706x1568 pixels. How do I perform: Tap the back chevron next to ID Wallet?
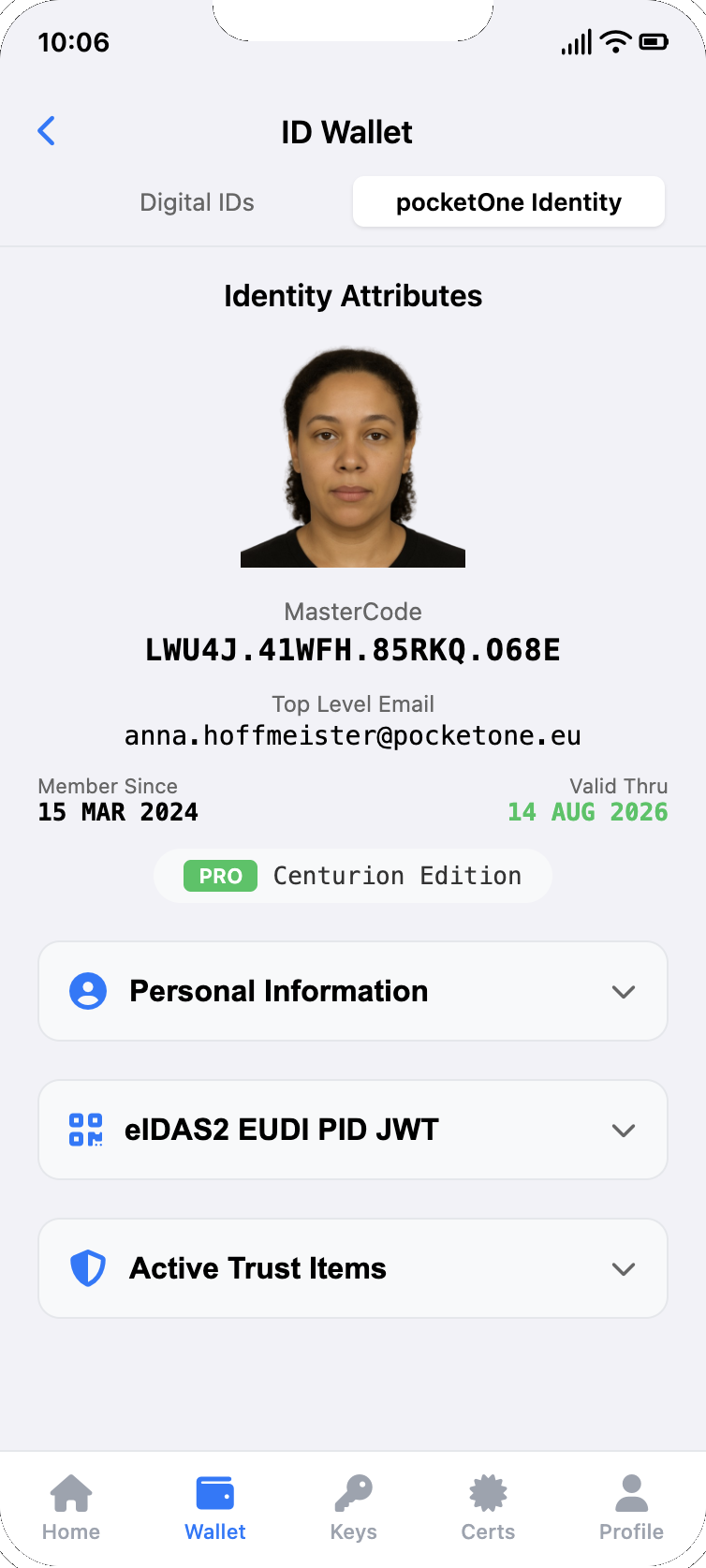[x=46, y=131]
